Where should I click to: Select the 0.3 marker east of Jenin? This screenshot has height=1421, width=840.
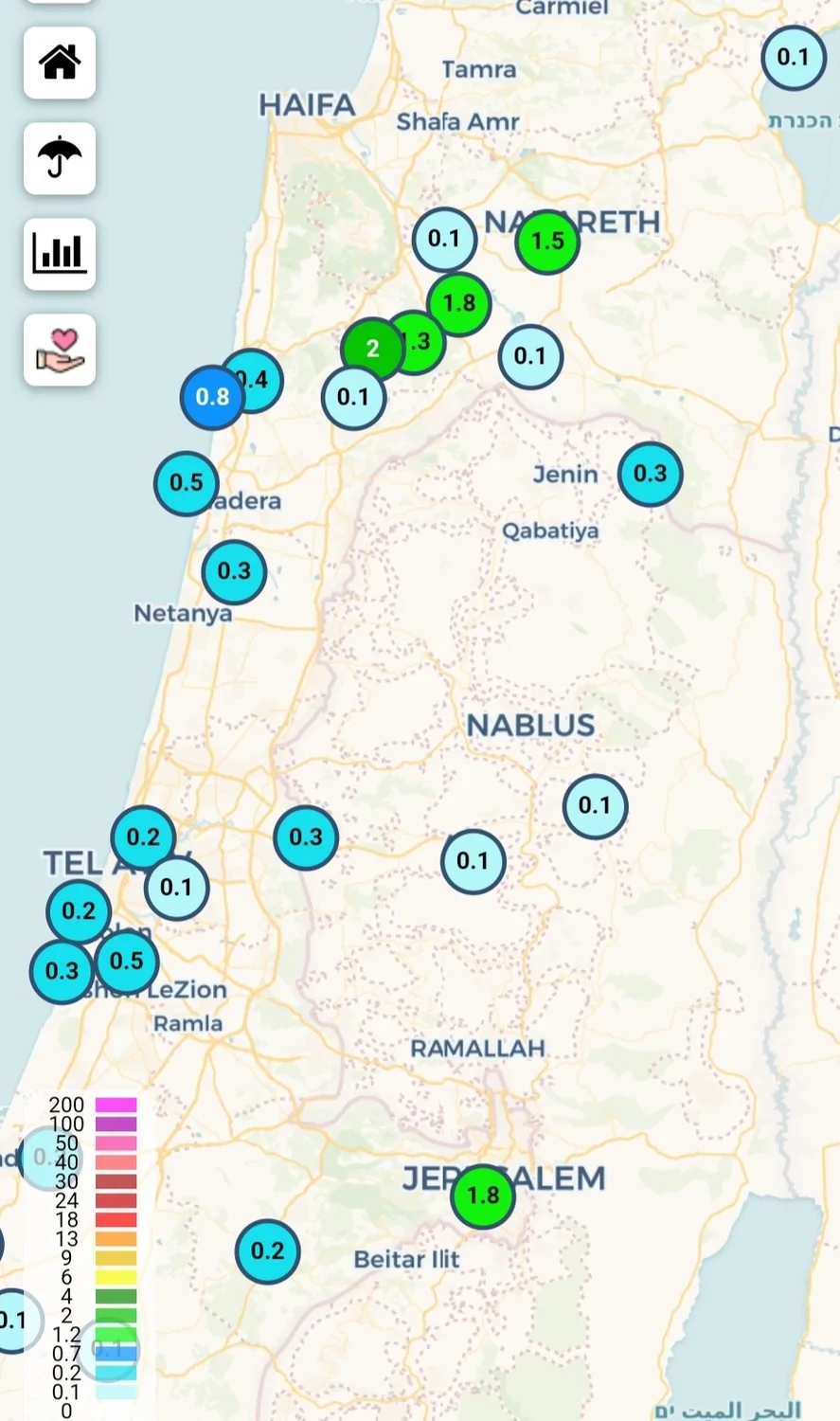651,474
